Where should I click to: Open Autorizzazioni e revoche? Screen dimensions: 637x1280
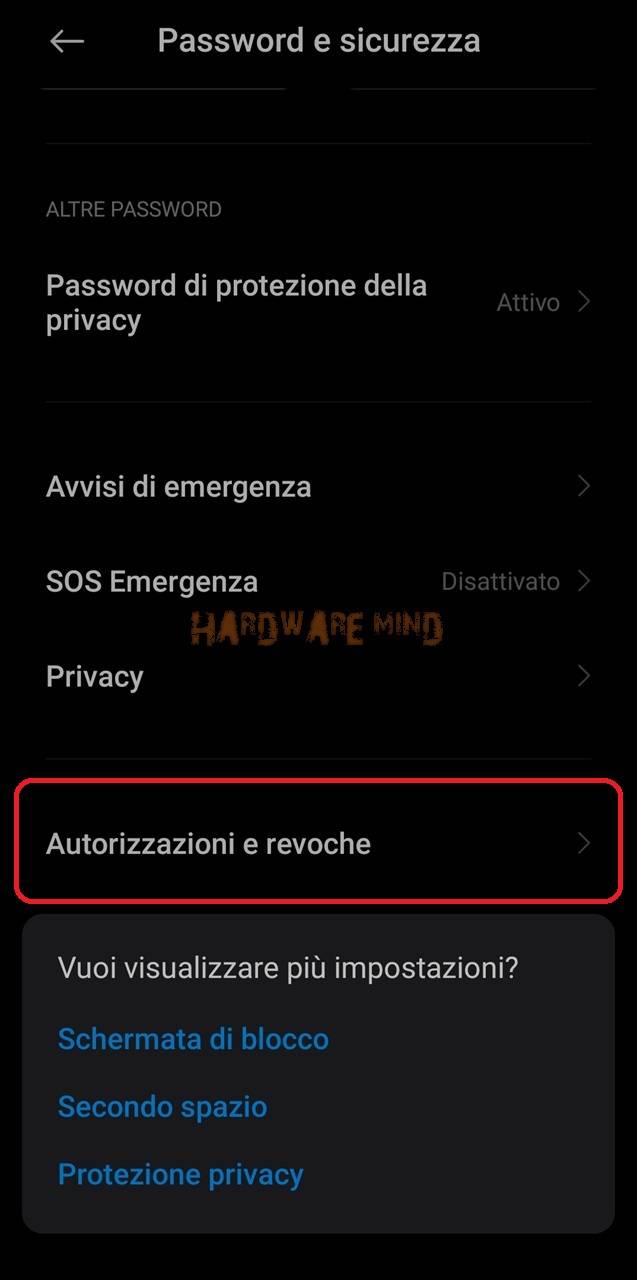click(x=318, y=843)
